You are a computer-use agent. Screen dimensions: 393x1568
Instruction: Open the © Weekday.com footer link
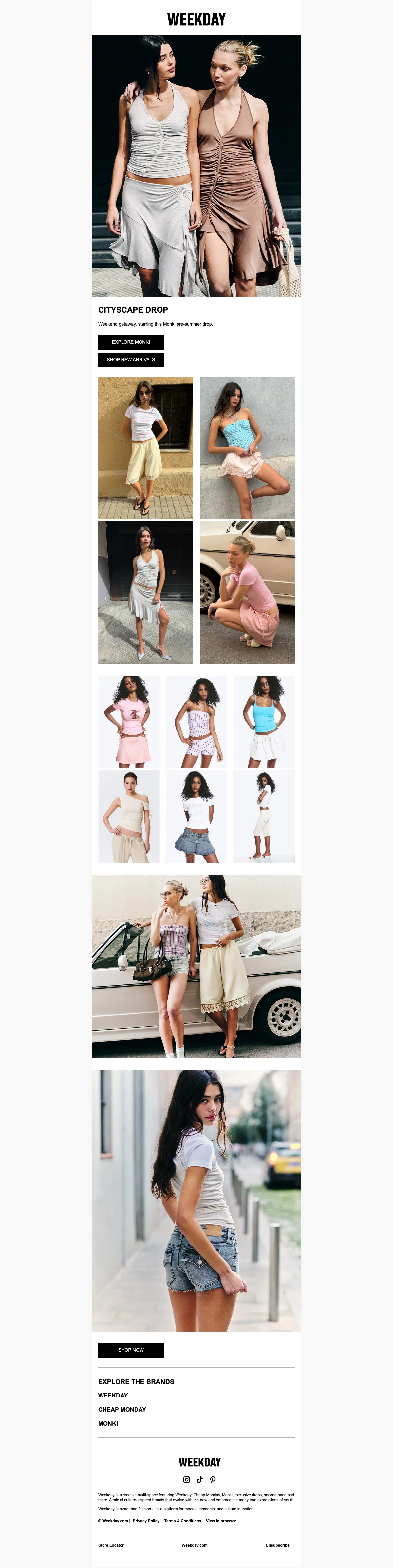coord(113,1521)
